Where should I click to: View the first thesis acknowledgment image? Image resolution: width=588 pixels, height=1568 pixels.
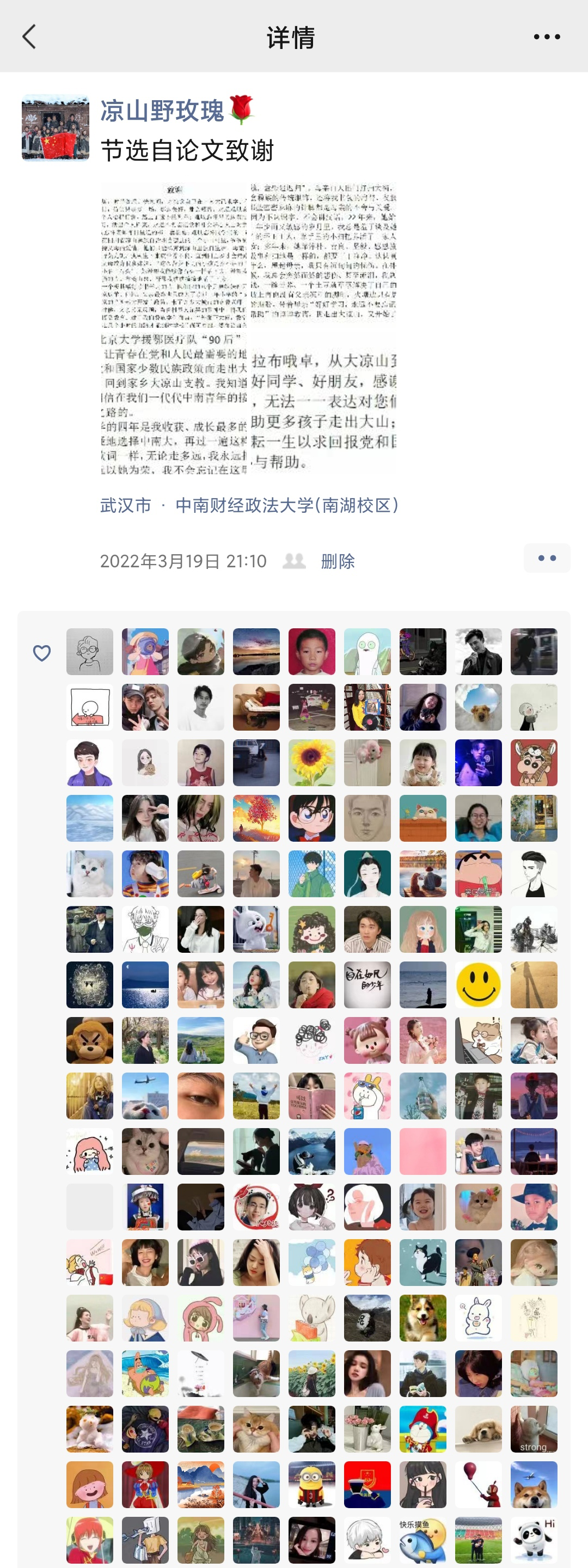pos(174,254)
